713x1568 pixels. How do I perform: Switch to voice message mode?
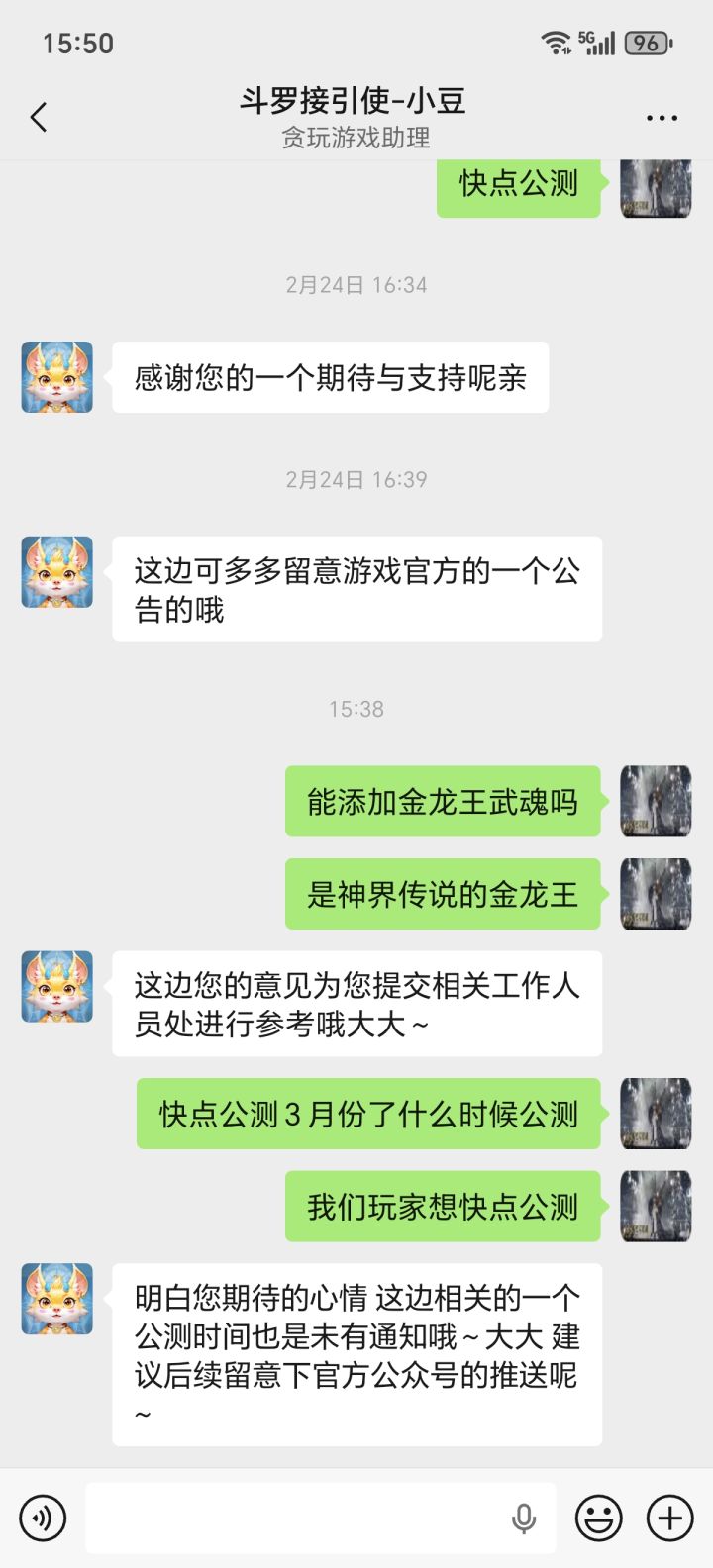coord(43,1517)
